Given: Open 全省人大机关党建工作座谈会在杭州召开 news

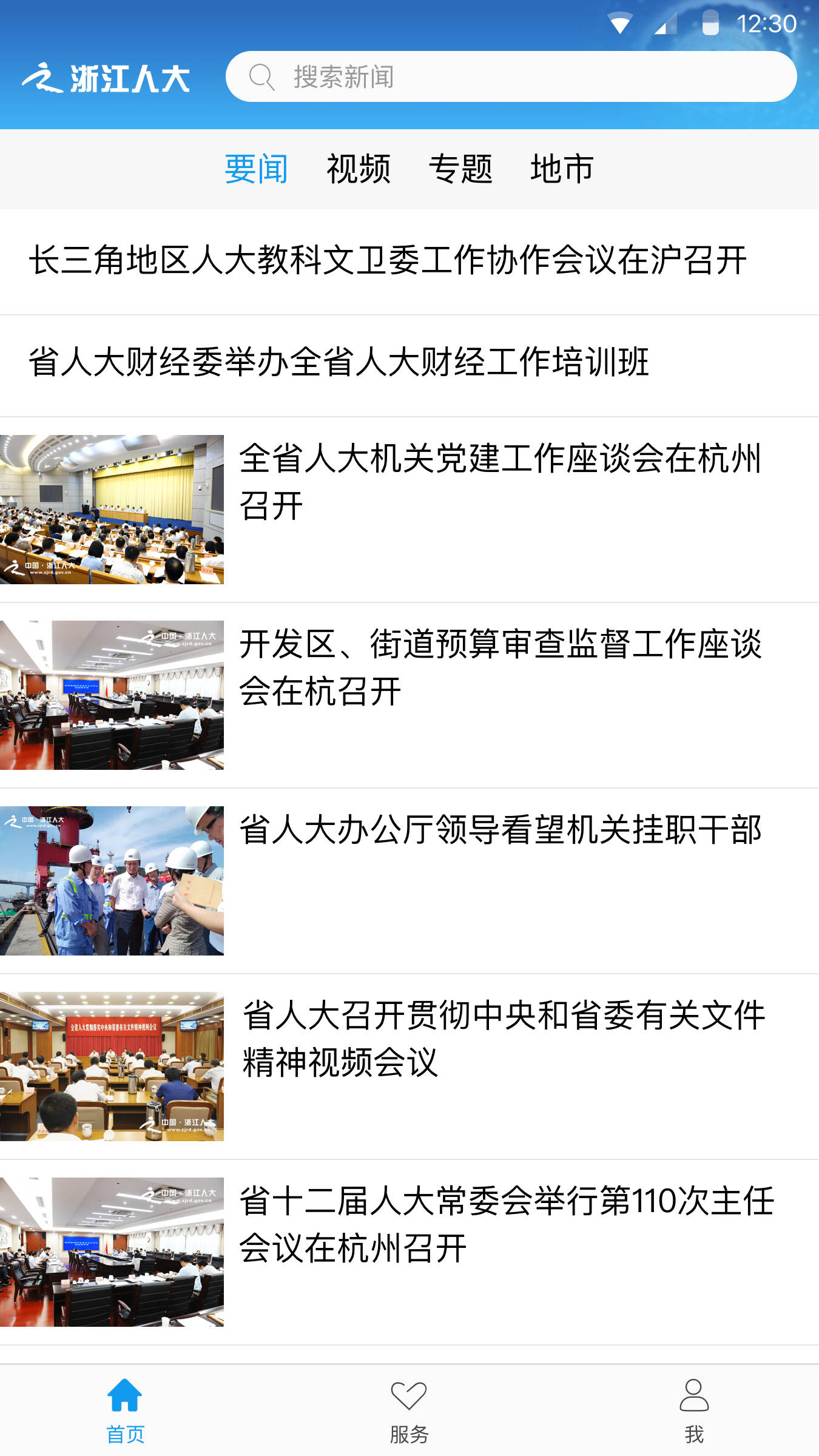Looking at the screenshot, I should pyautogui.click(x=409, y=510).
